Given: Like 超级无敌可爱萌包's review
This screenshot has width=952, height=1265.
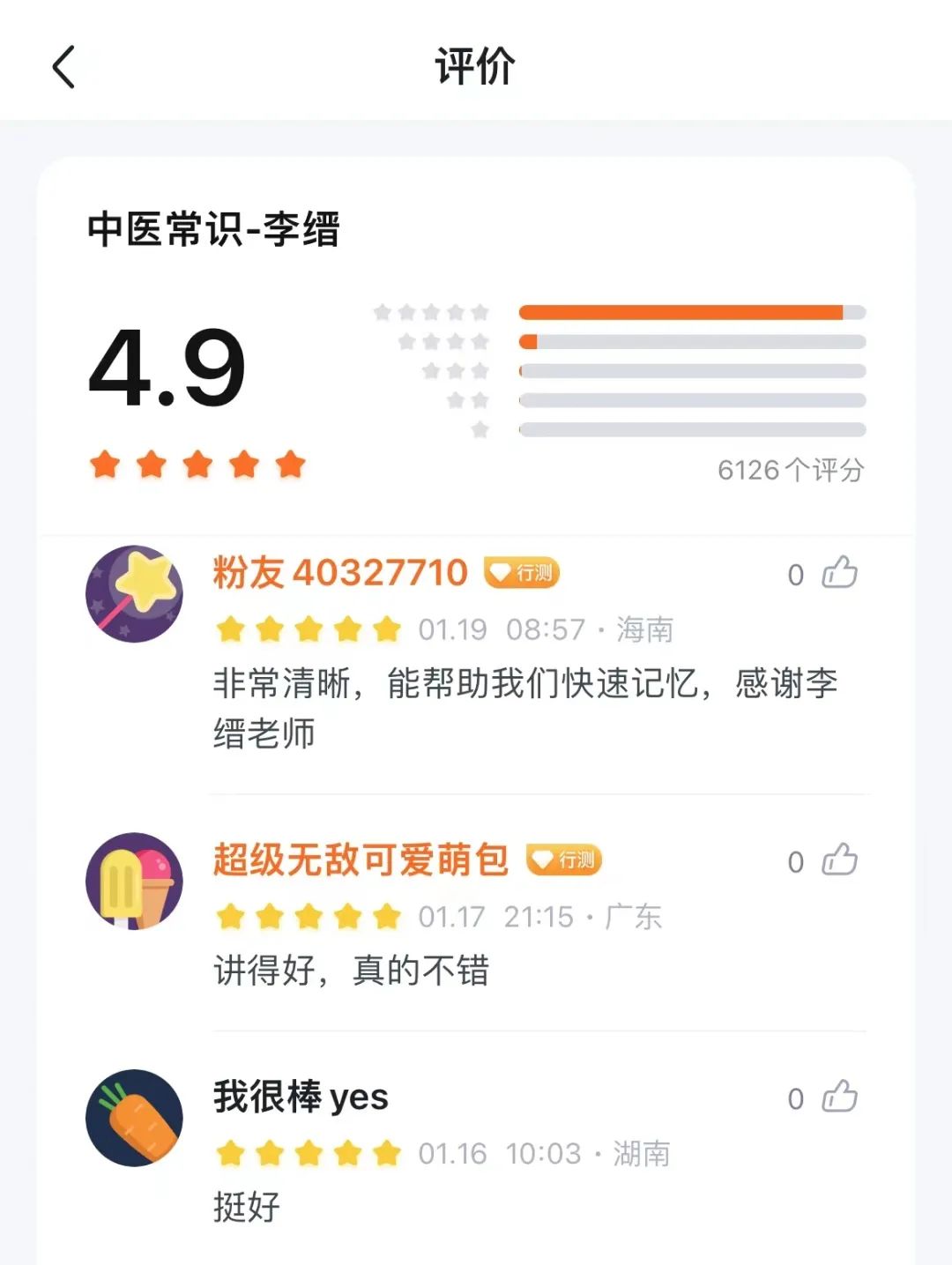Looking at the screenshot, I should (839, 860).
